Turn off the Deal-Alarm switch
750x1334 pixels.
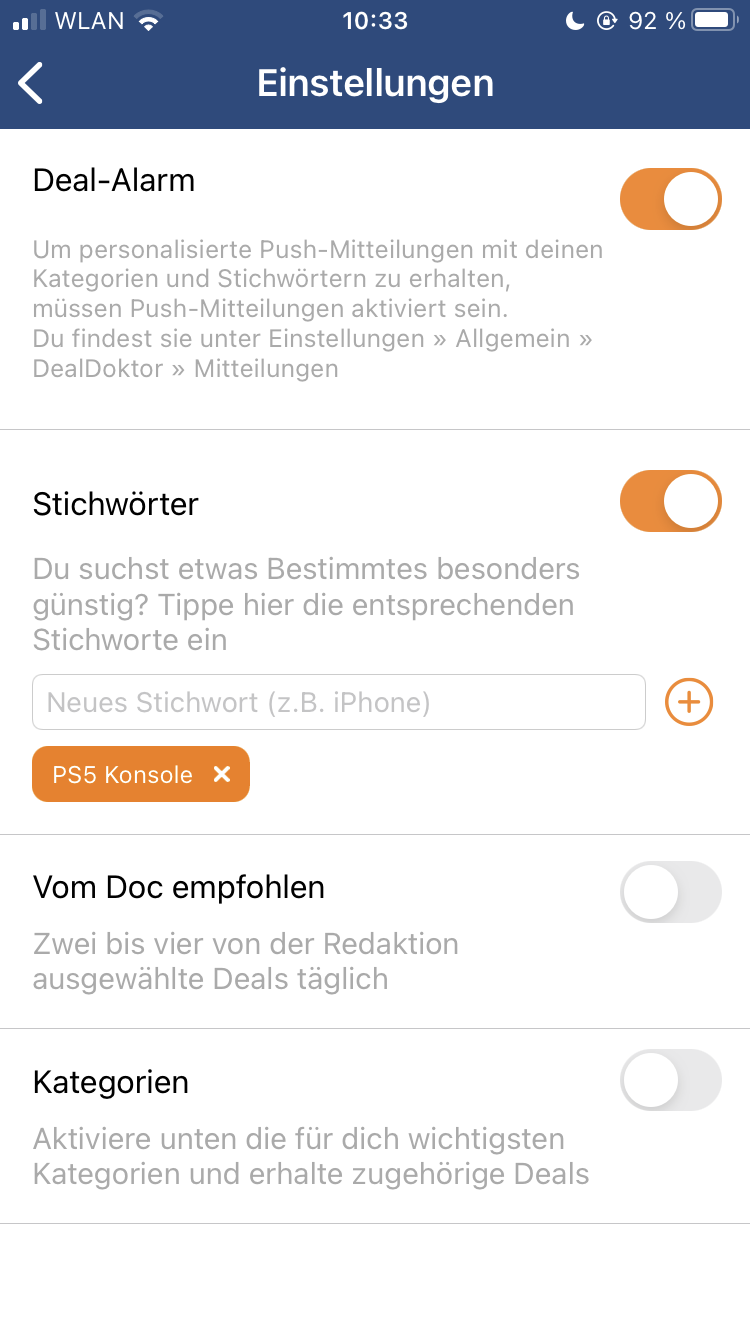click(x=670, y=200)
